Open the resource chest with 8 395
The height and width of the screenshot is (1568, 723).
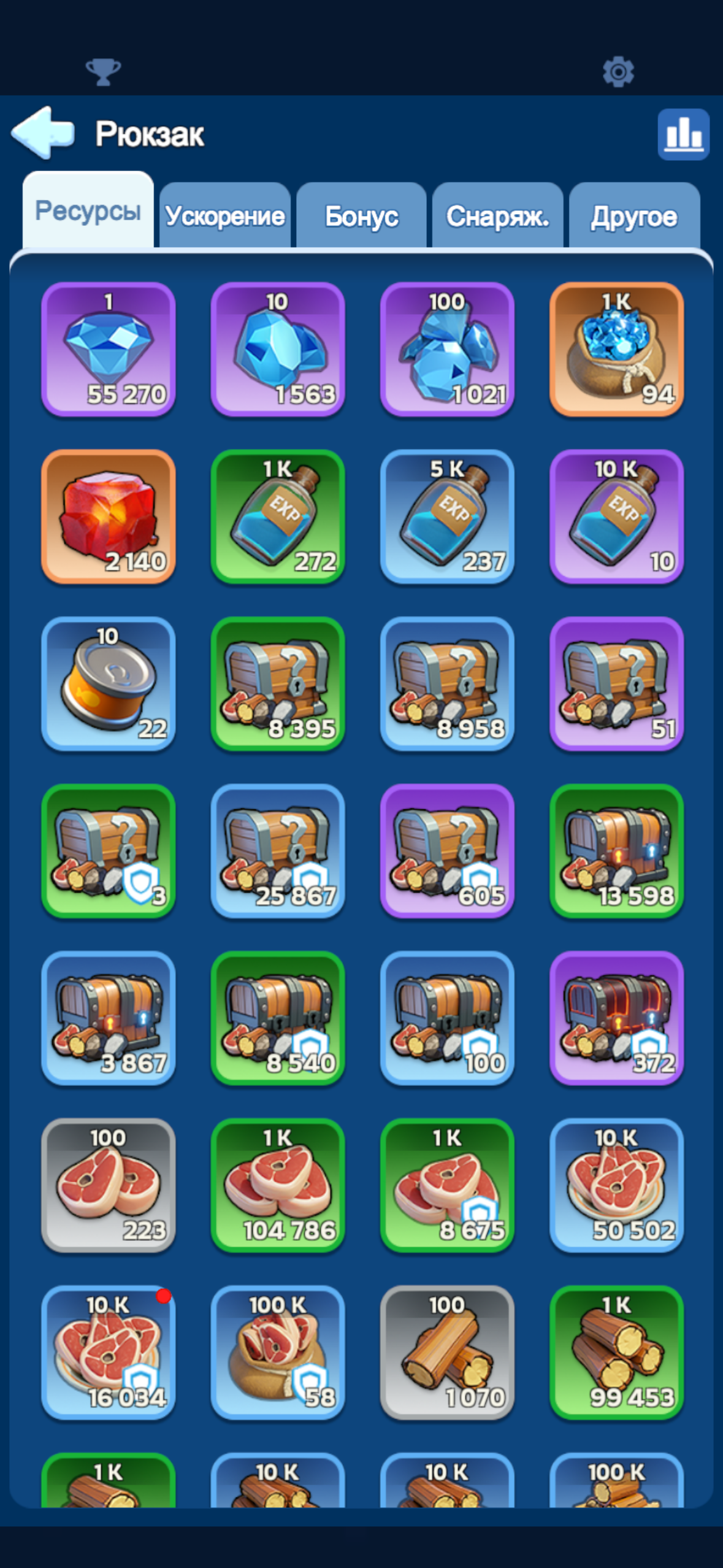(x=278, y=684)
